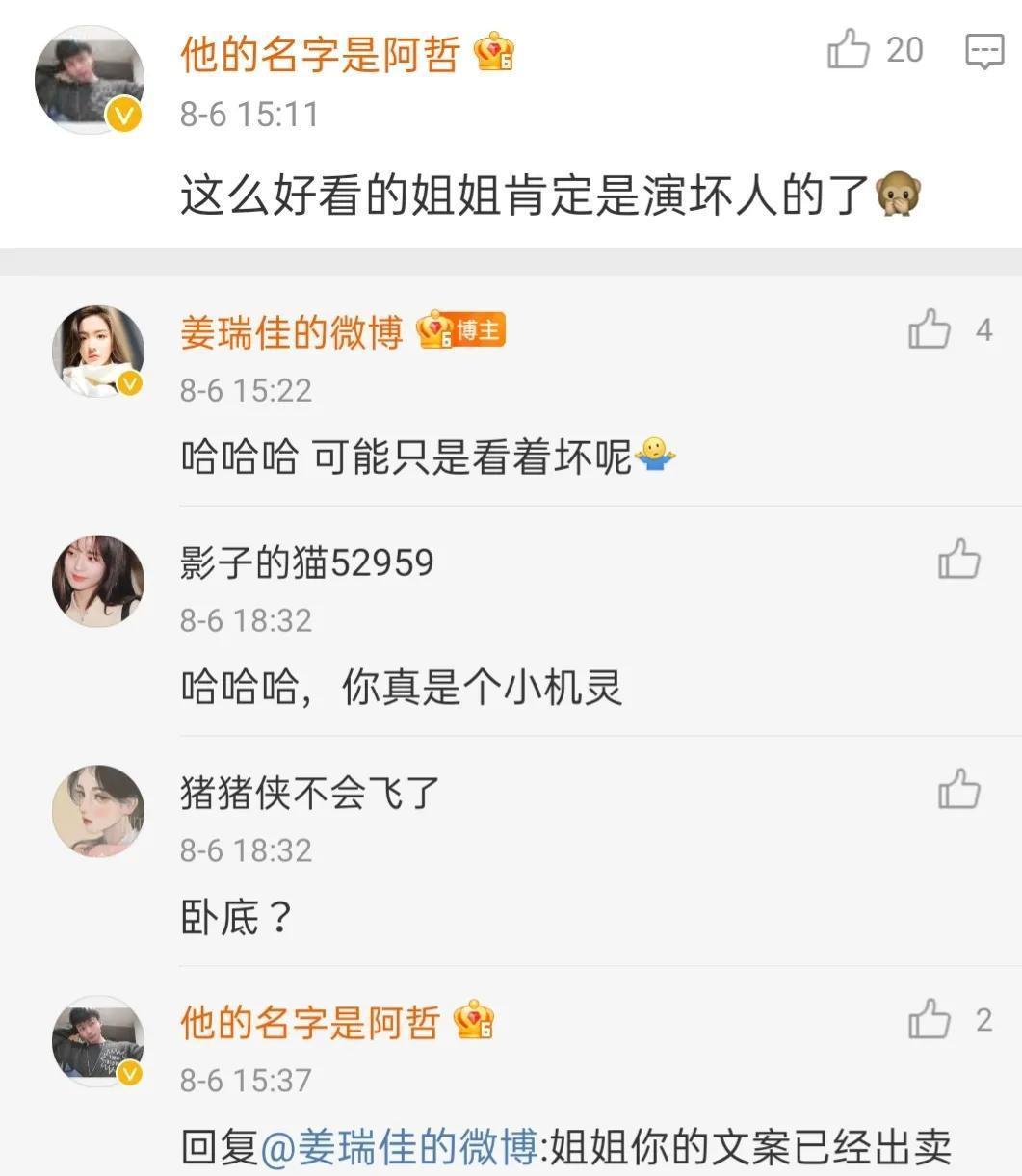The image size is (1022, 1176).
Task: Open 他的名字是阿哲's profile picture
Action: click(x=88, y=77)
